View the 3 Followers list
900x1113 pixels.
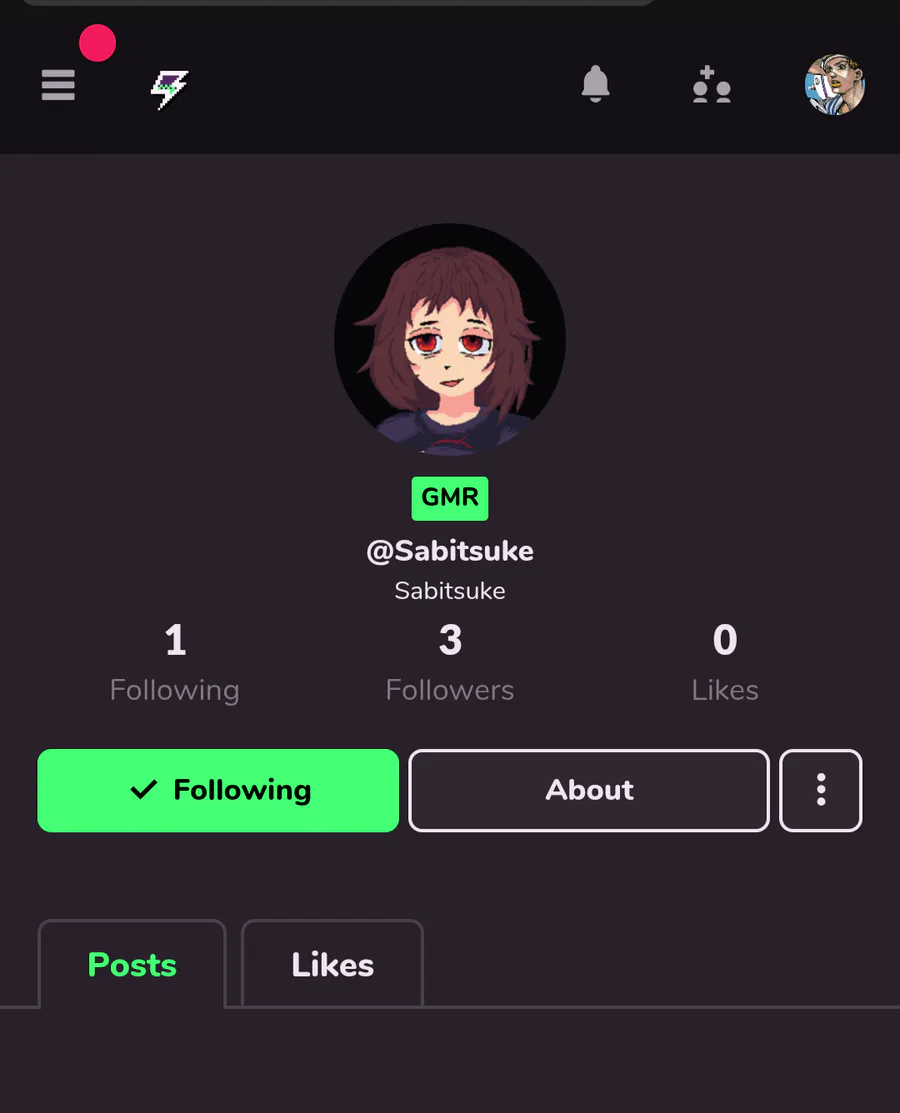click(450, 662)
